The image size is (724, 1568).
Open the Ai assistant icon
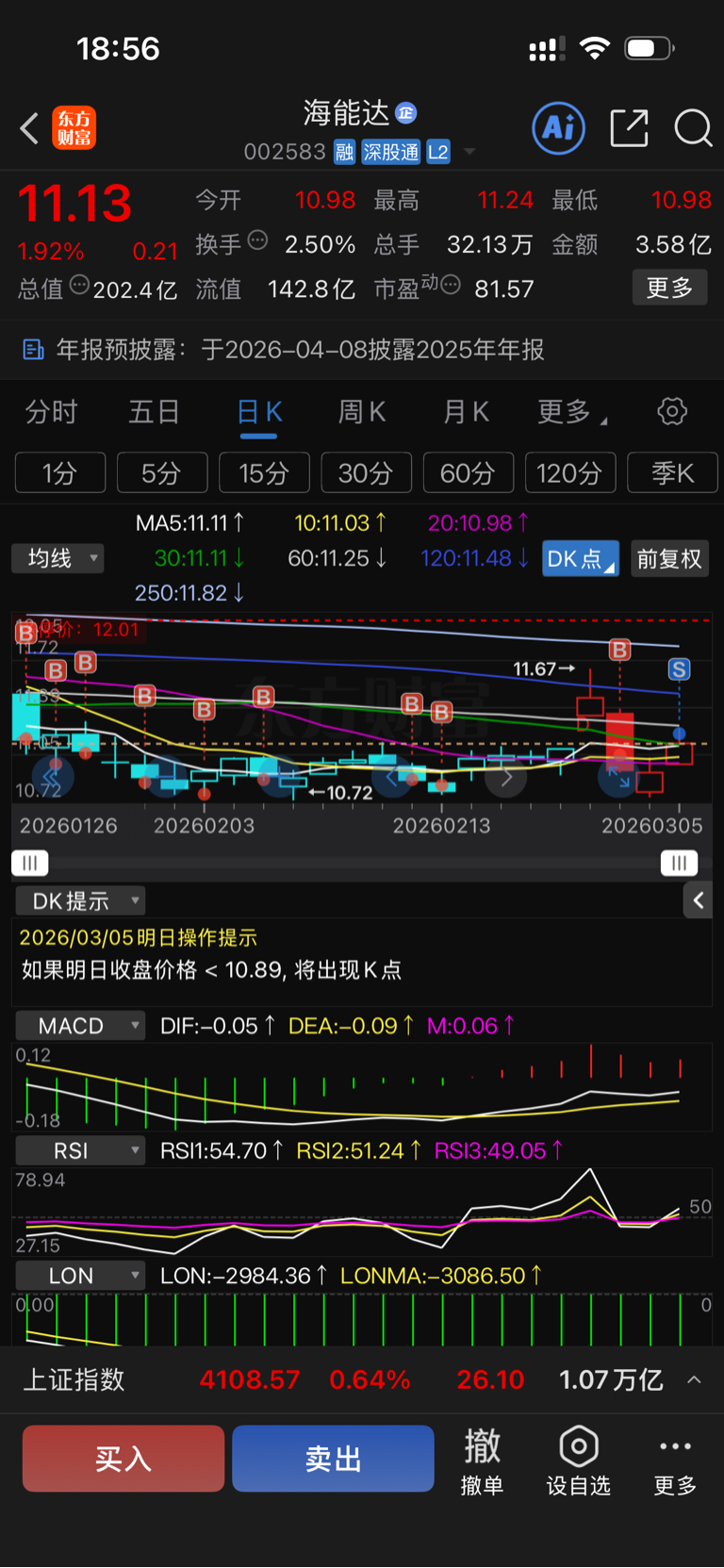(558, 128)
